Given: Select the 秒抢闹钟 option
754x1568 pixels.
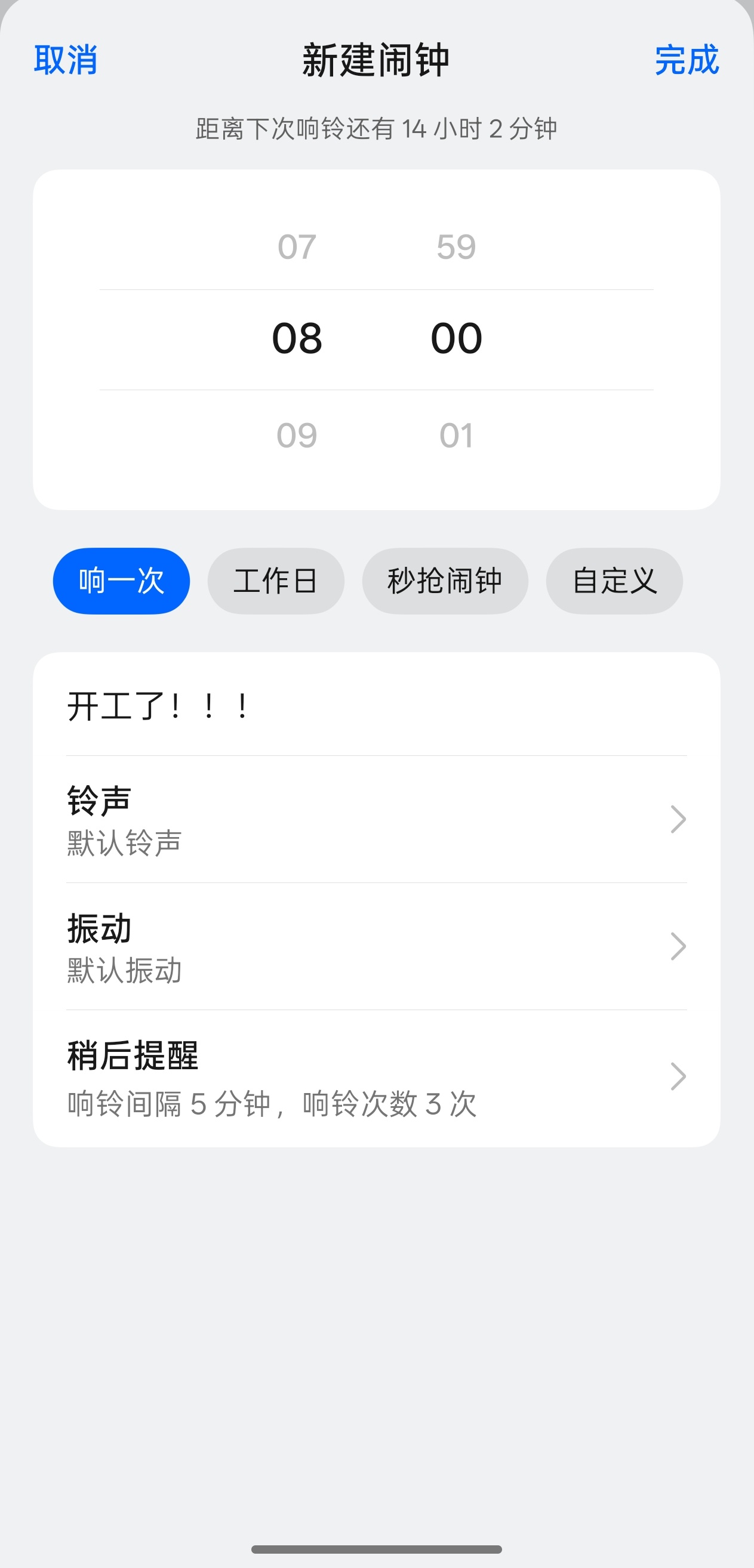Looking at the screenshot, I should pos(445,581).
